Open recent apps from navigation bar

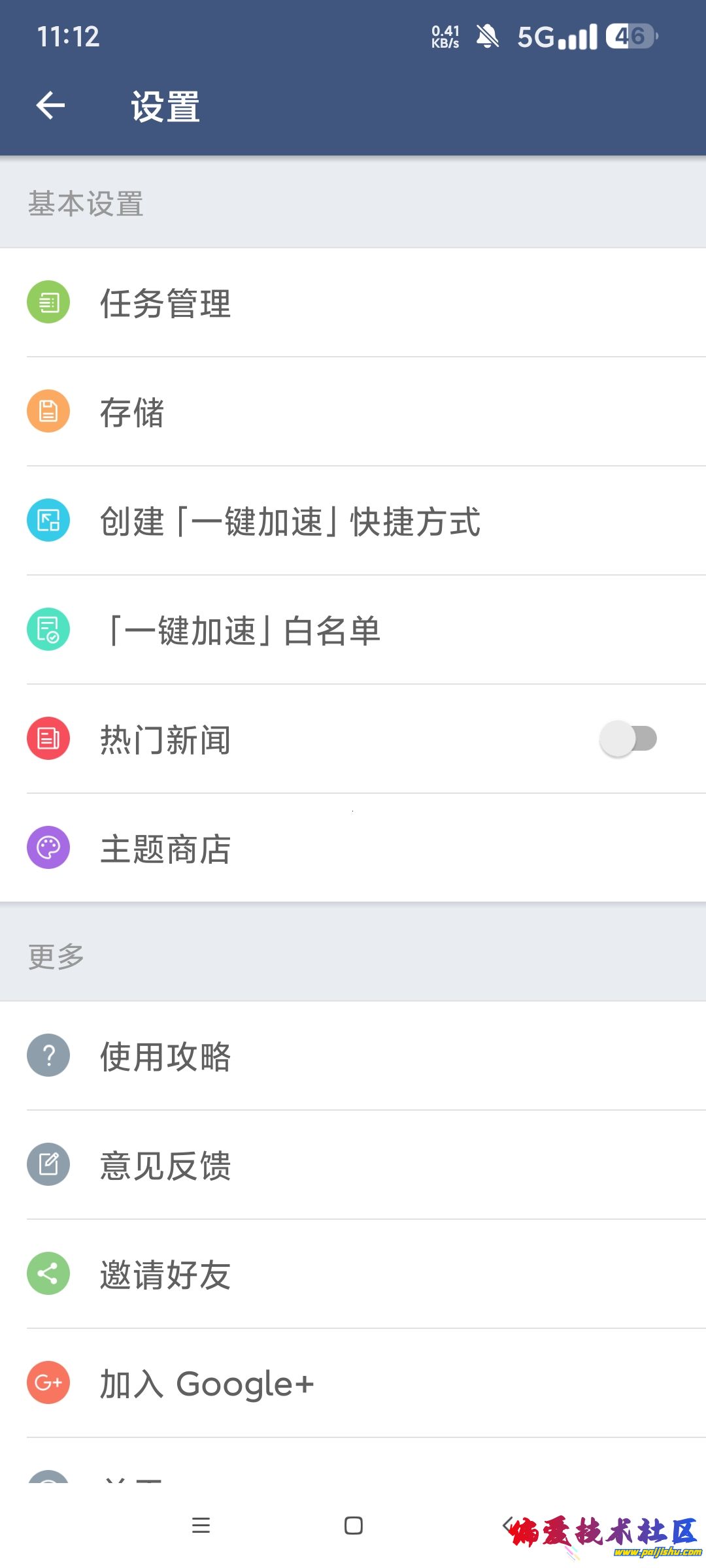pyautogui.click(x=201, y=1526)
